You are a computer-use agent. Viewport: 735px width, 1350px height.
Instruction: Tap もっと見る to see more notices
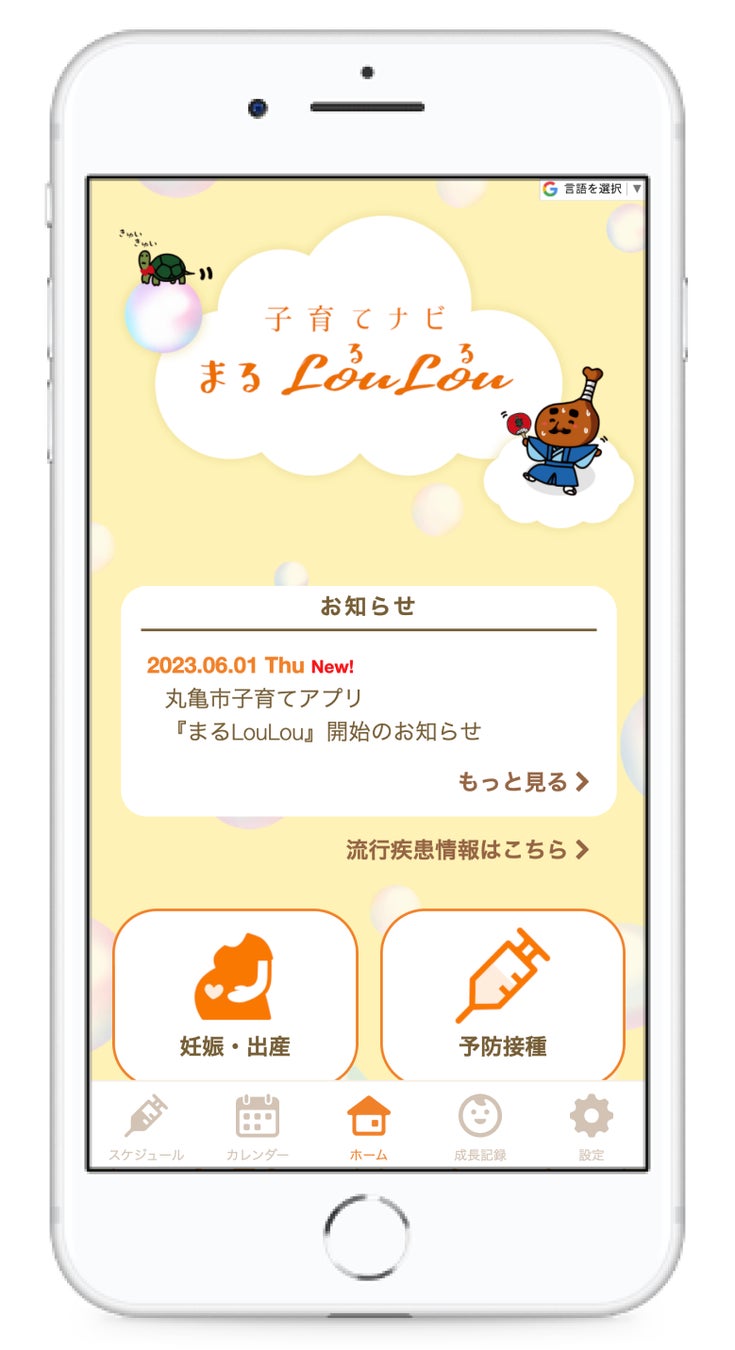524,782
